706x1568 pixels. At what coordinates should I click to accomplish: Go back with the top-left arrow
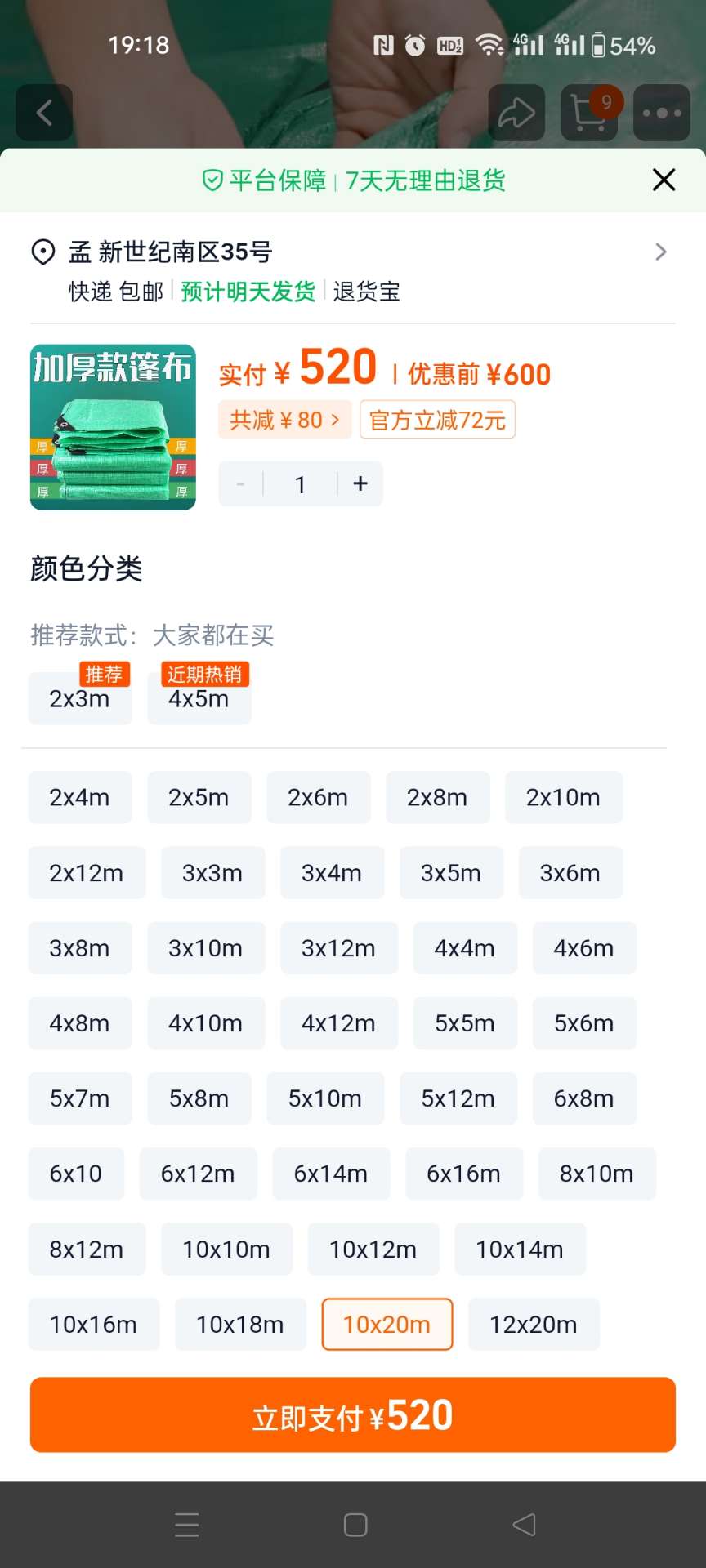[x=44, y=113]
